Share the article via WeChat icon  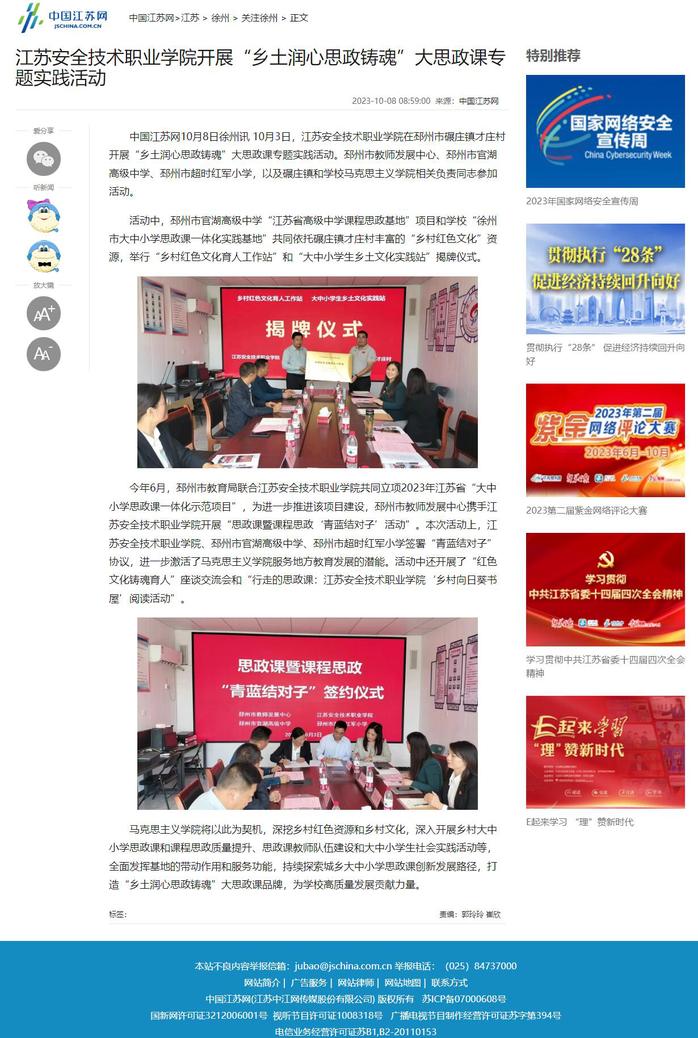pyautogui.click(x=43, y=158)
